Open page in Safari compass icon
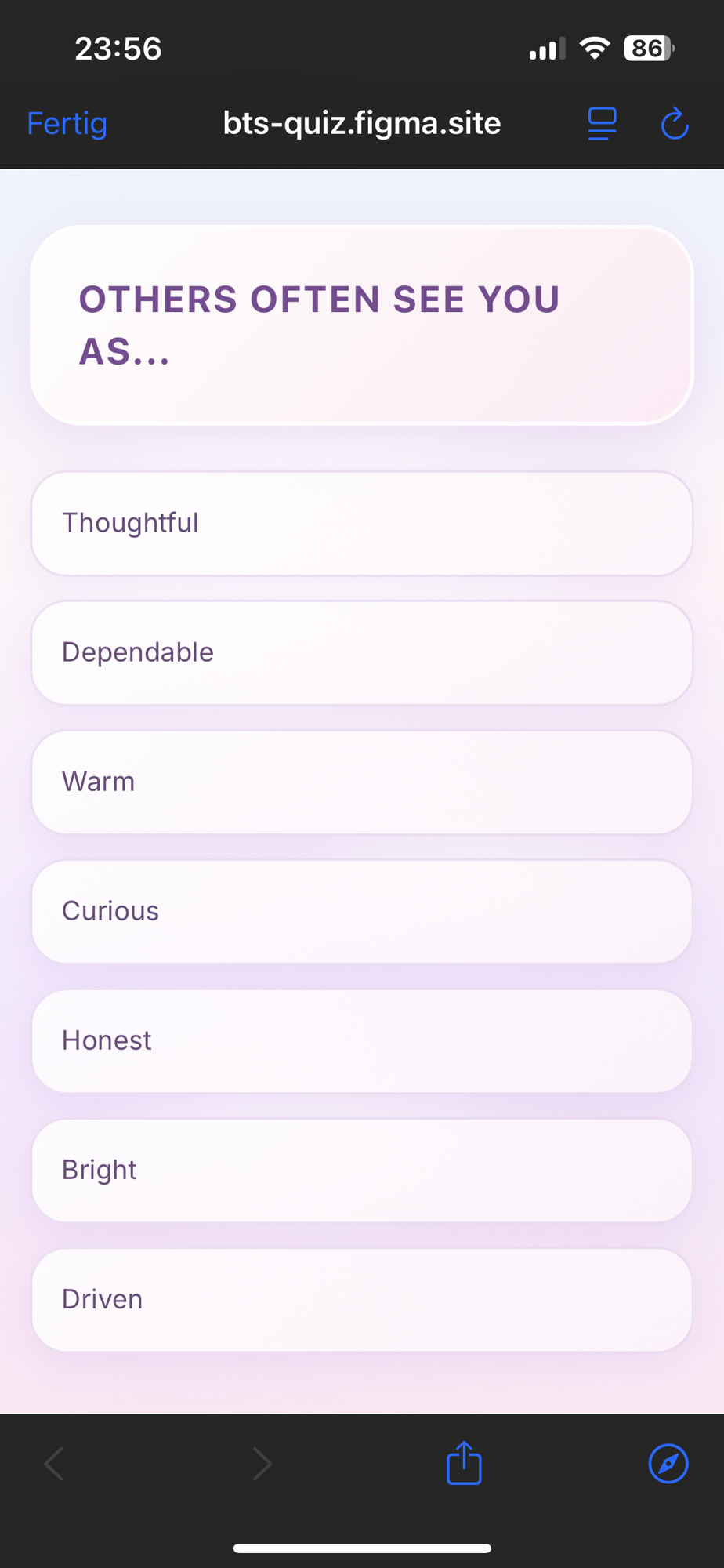Viewport: 724px width, 1568px height. click(668, 1463)
